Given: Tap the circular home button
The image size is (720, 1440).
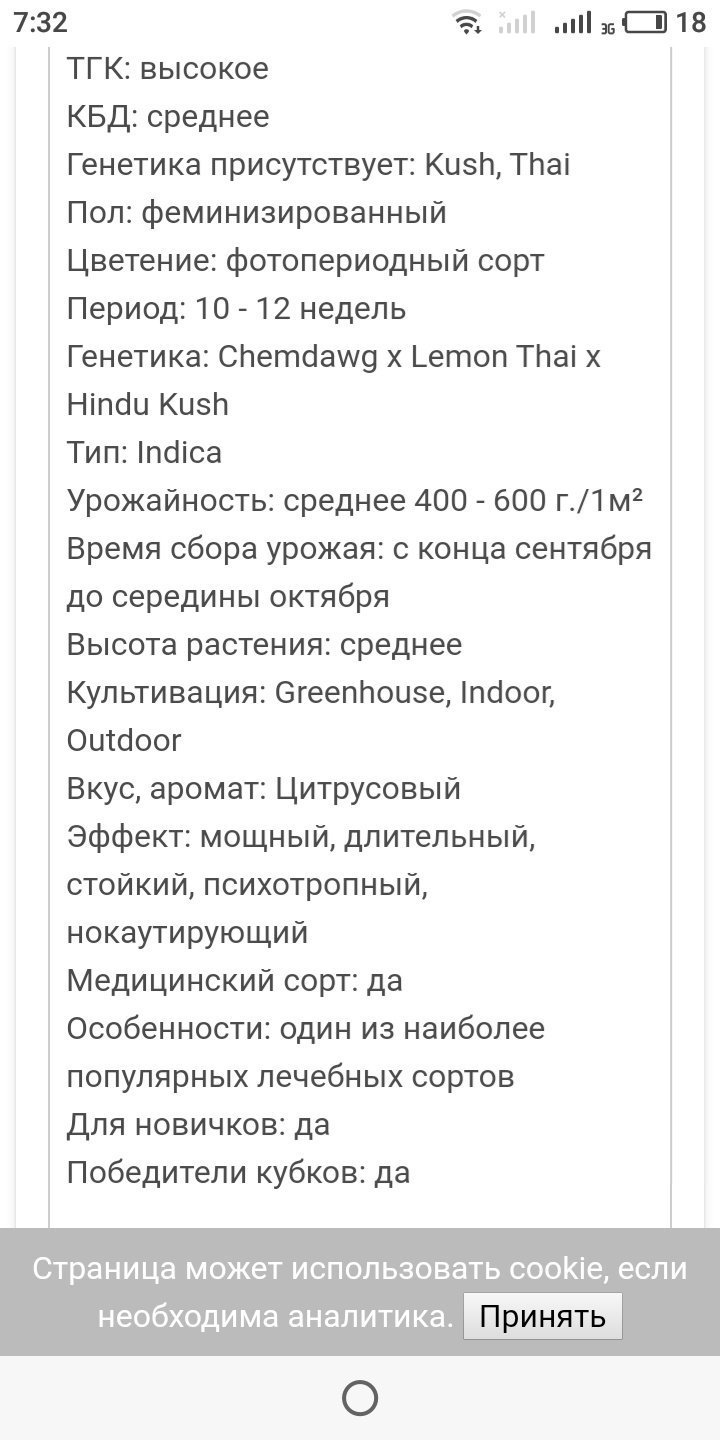Looking at the screenshot, I should [360, 1398].
